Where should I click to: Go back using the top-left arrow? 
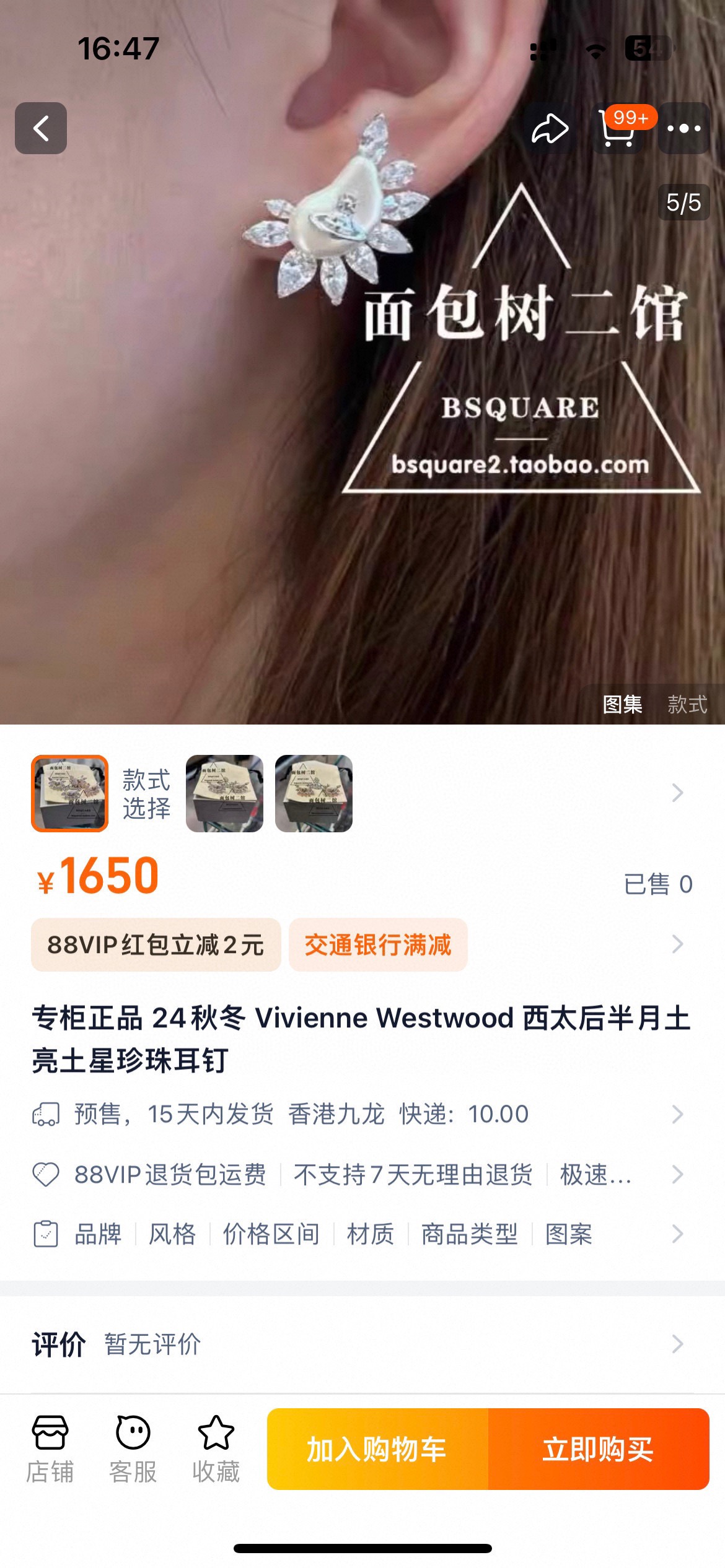pyautogui.click(x=41, y=128)
